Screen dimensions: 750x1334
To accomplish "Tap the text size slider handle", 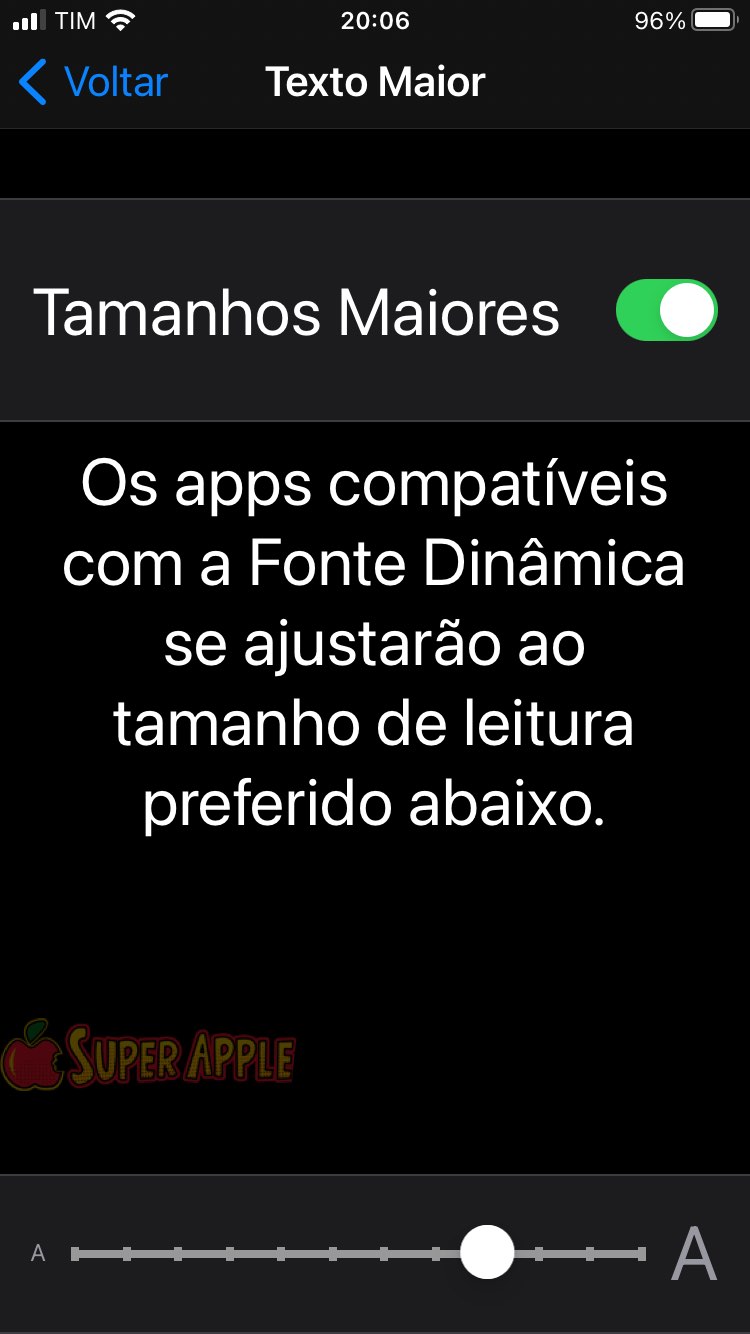I will point(487,1252).
